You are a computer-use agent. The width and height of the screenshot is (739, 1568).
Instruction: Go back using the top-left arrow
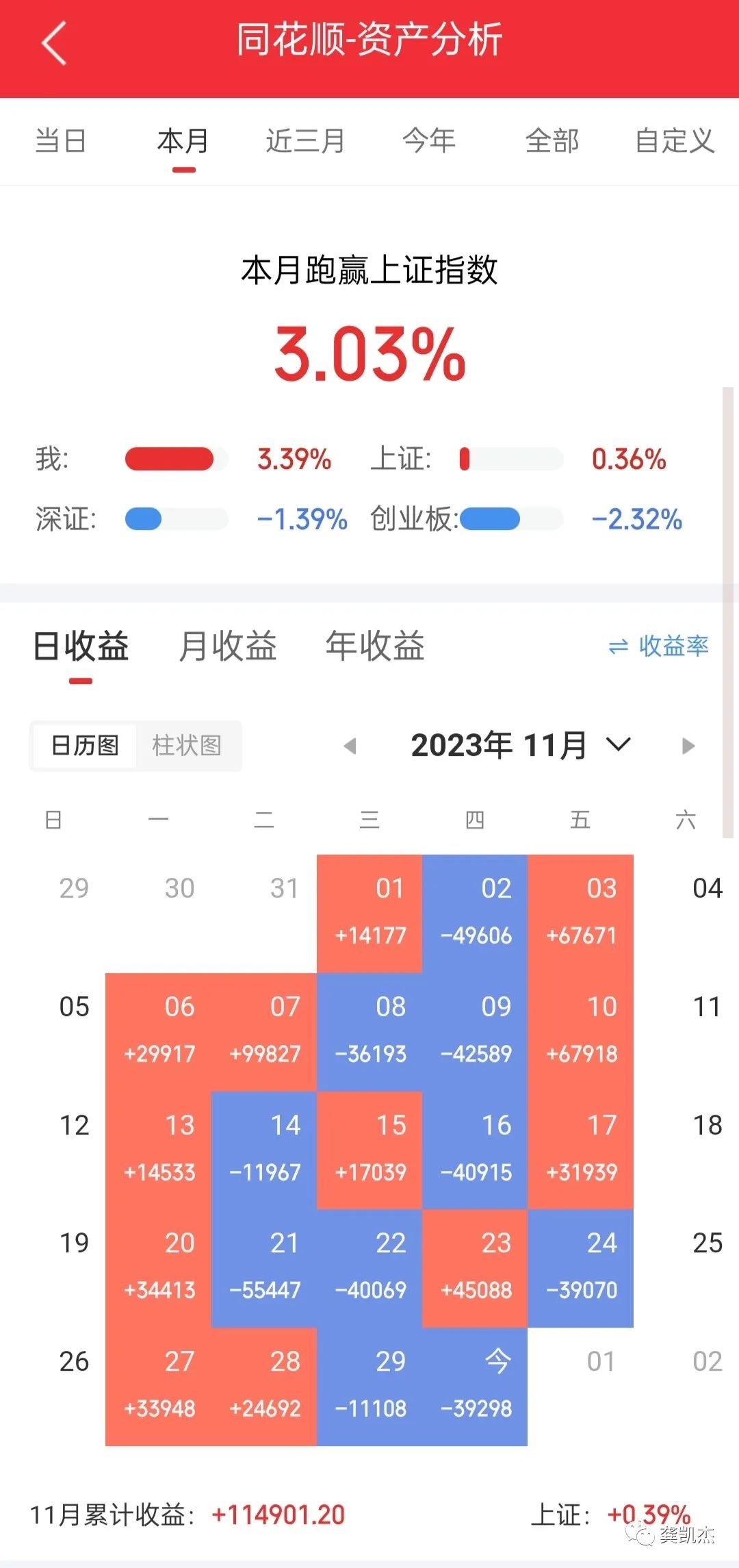coord(54,42)
